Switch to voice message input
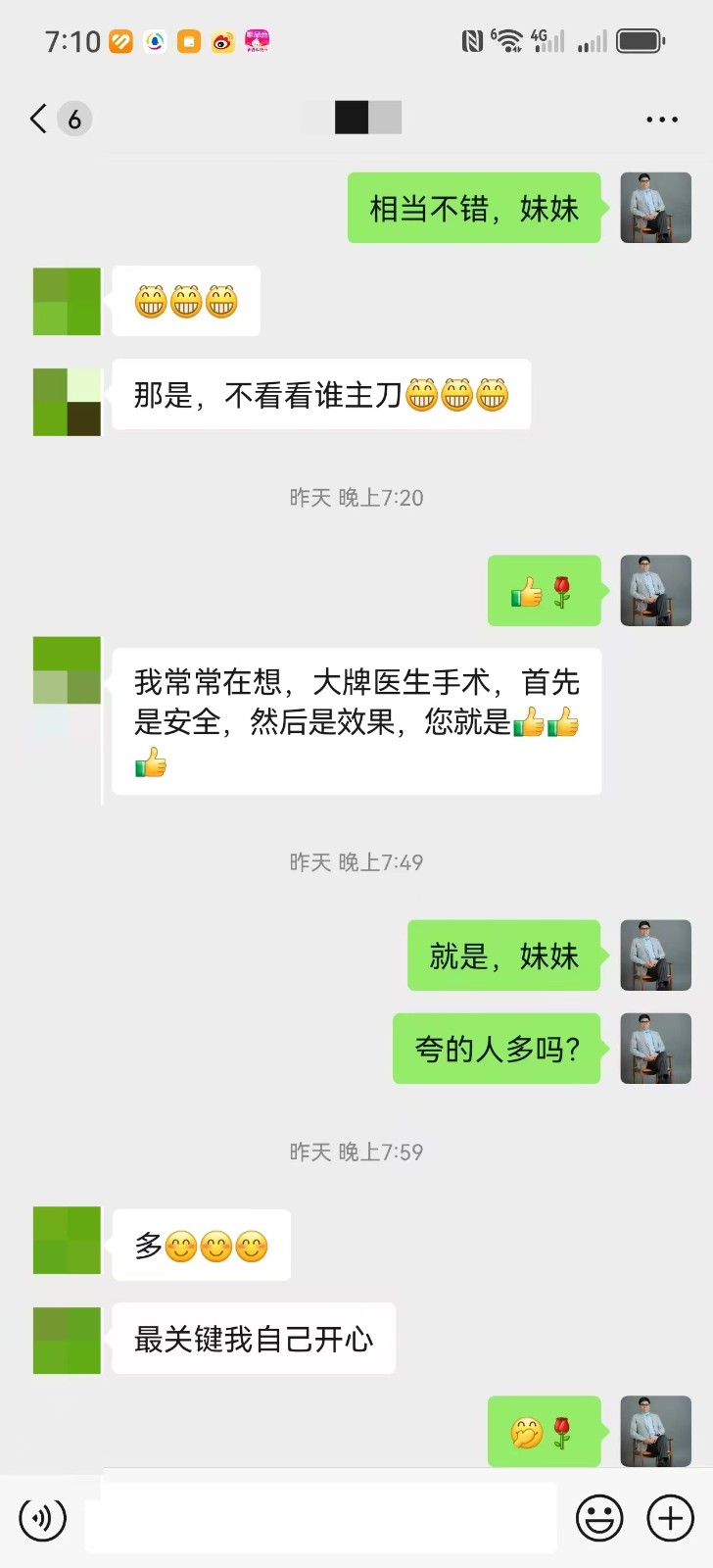This screenshot has height=1568, width=713. click(42, 1518)
